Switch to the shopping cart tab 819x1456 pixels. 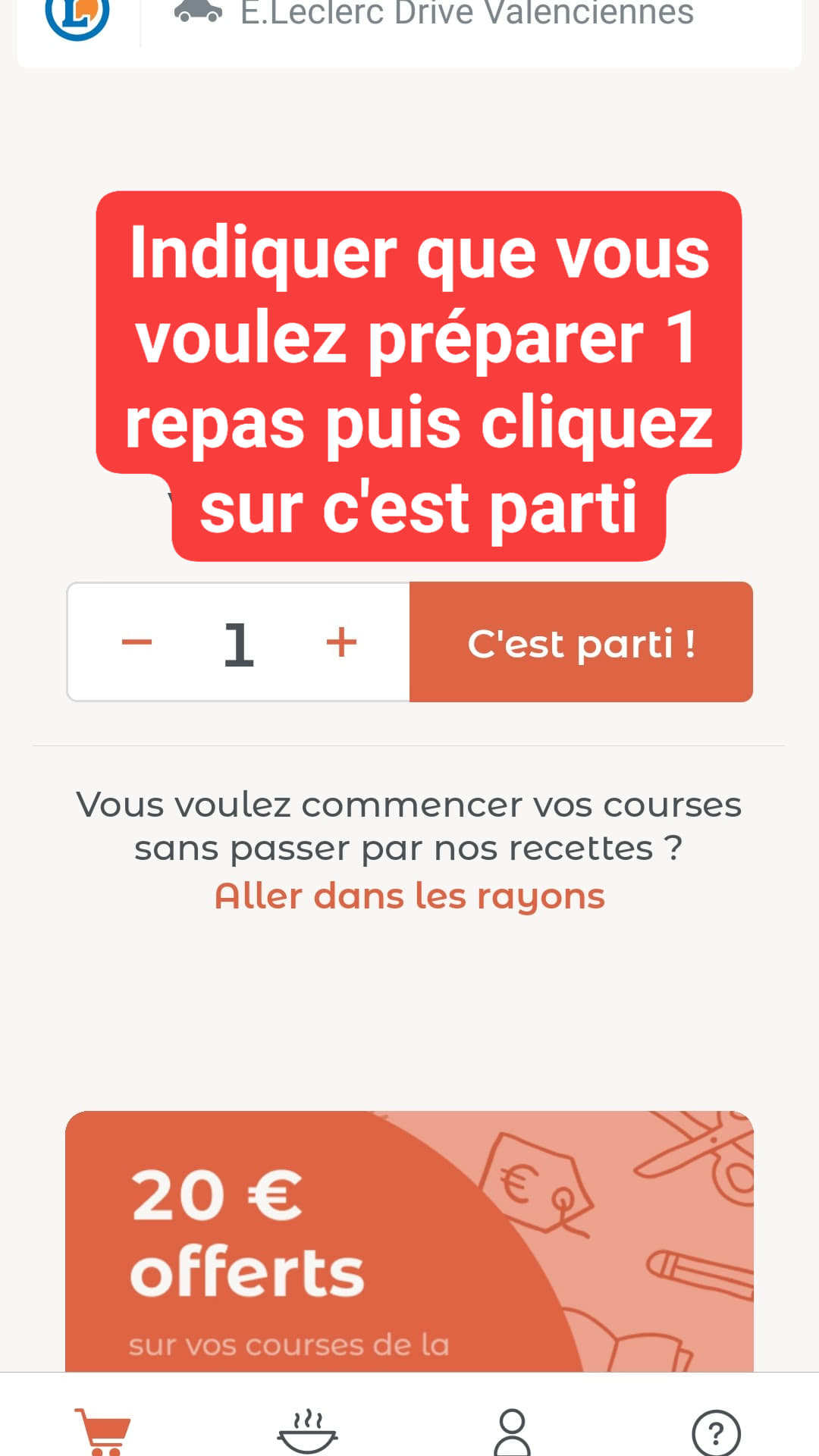103,1430
